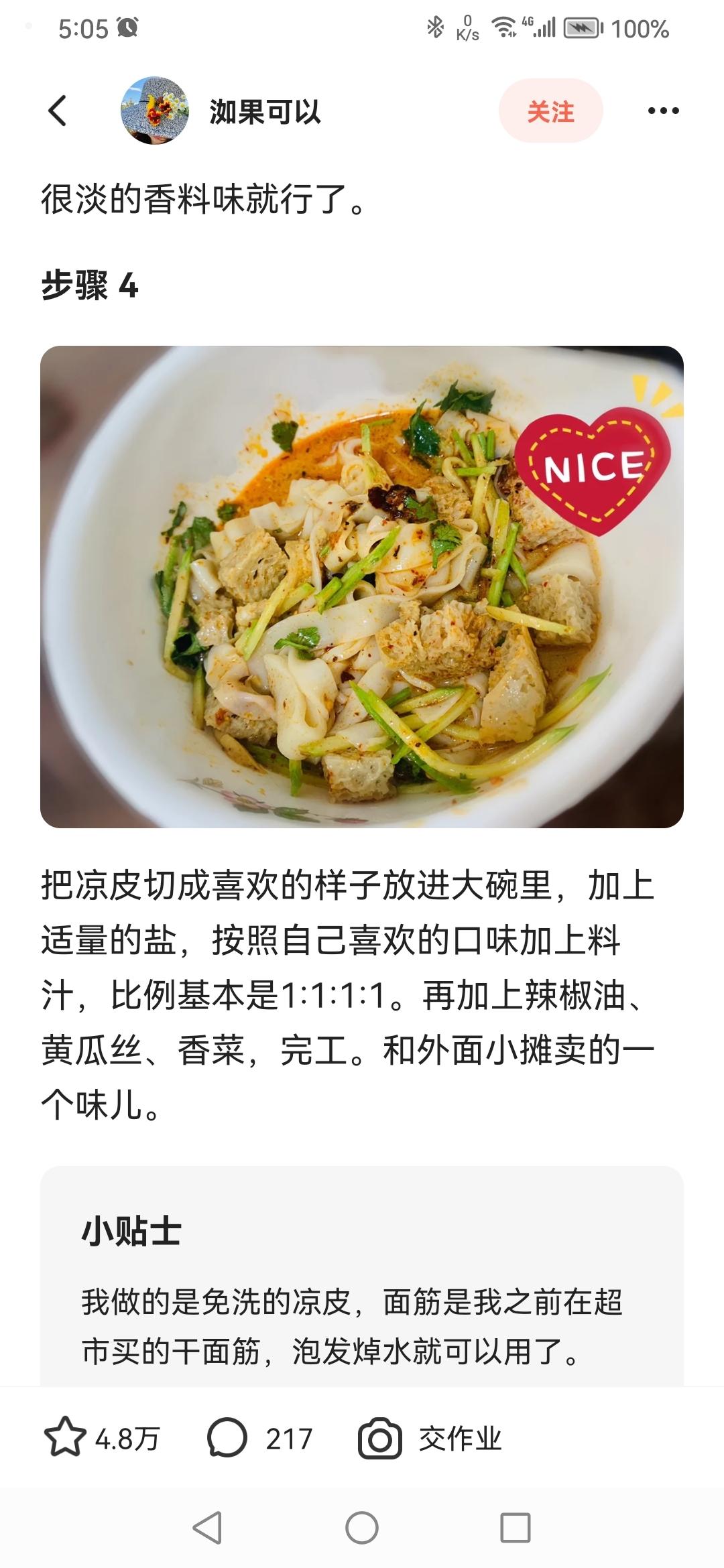
Task: Go back using the top-left arrow
Action: (58, 111)
